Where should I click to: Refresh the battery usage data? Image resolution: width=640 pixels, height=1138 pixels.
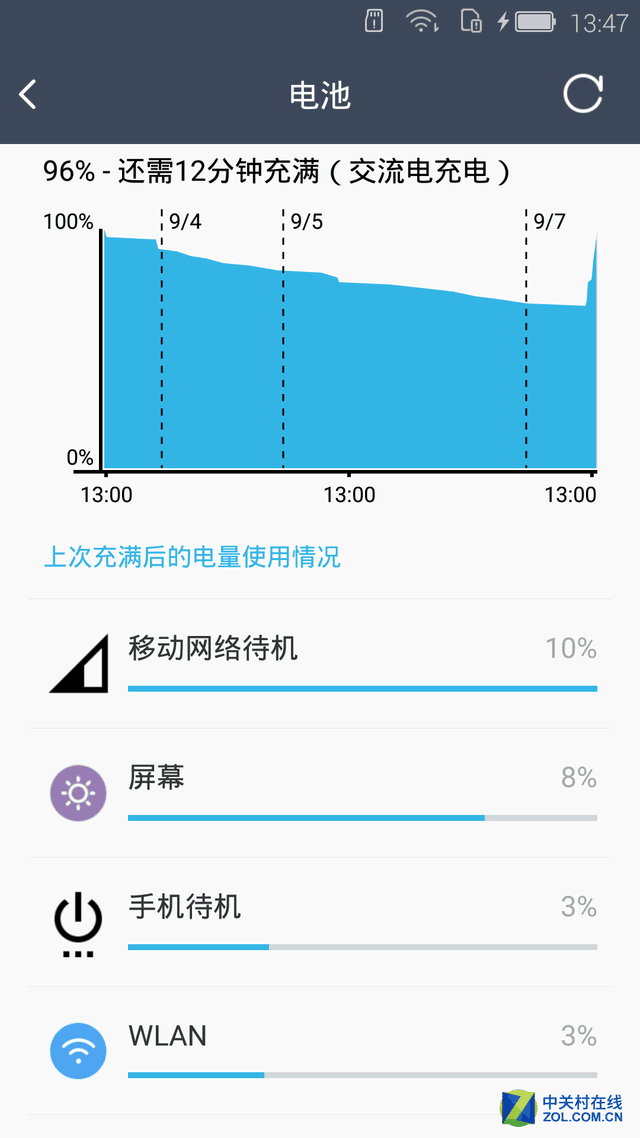582,95
